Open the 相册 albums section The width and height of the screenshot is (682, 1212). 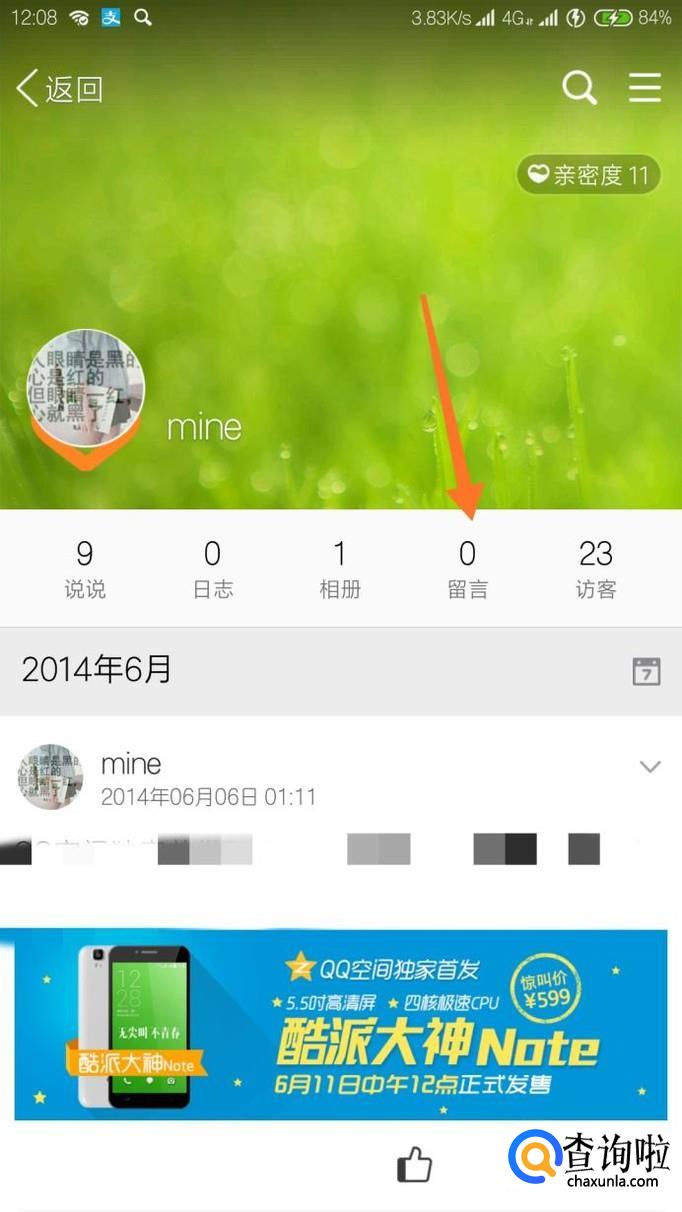pos(340,568)
